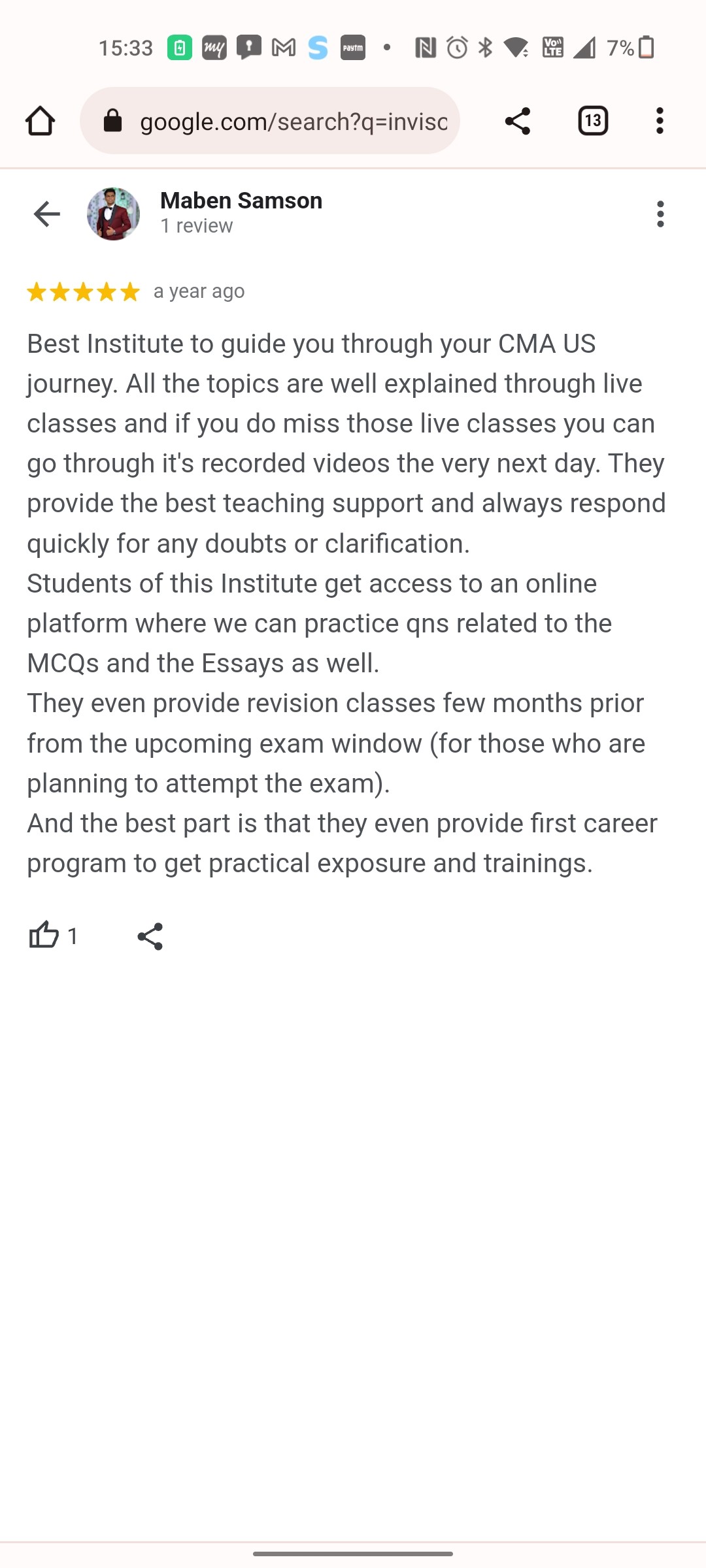This screenshot has width=706, height=1568.
Task: Open Maben Samson's profile picture
Action: 114,214
